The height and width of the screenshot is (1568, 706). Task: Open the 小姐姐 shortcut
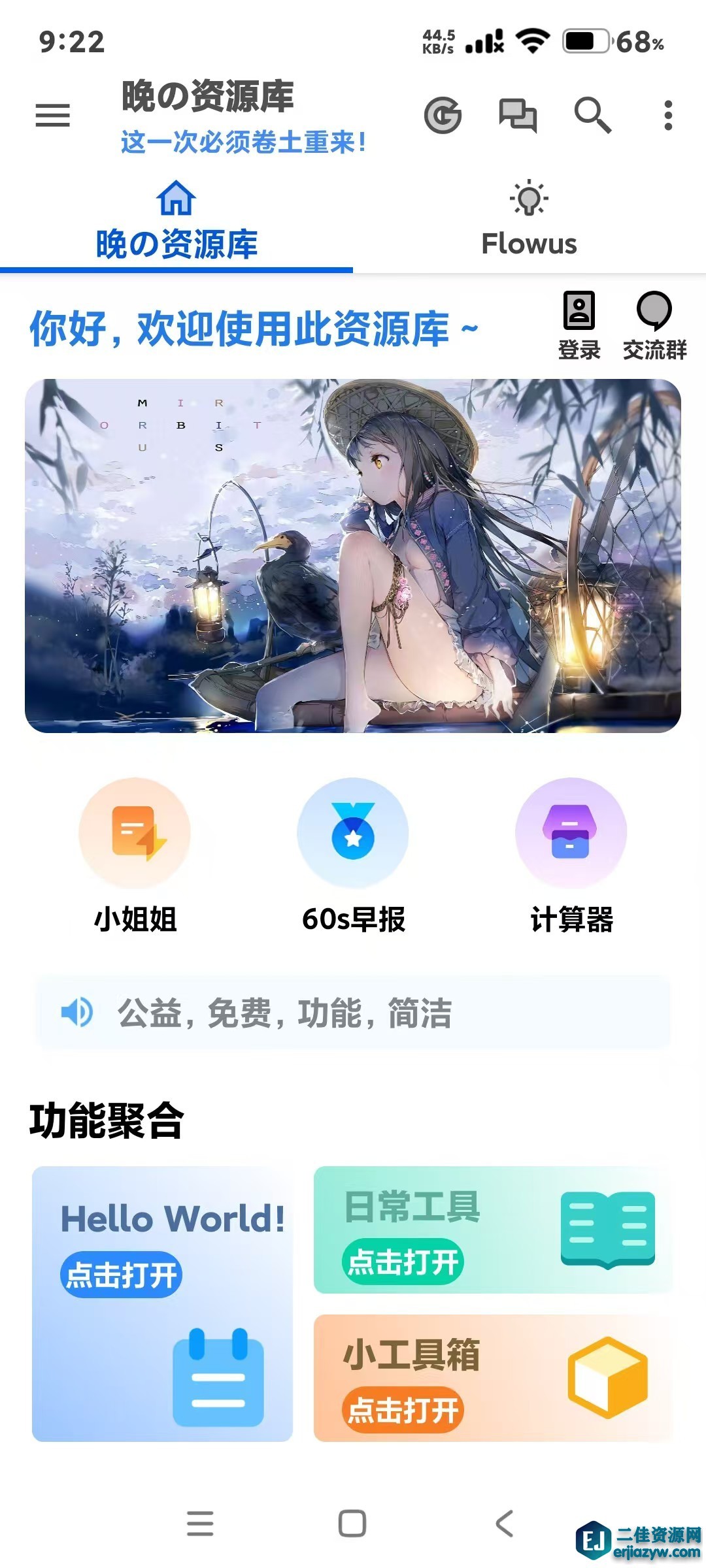pos(135,855)
